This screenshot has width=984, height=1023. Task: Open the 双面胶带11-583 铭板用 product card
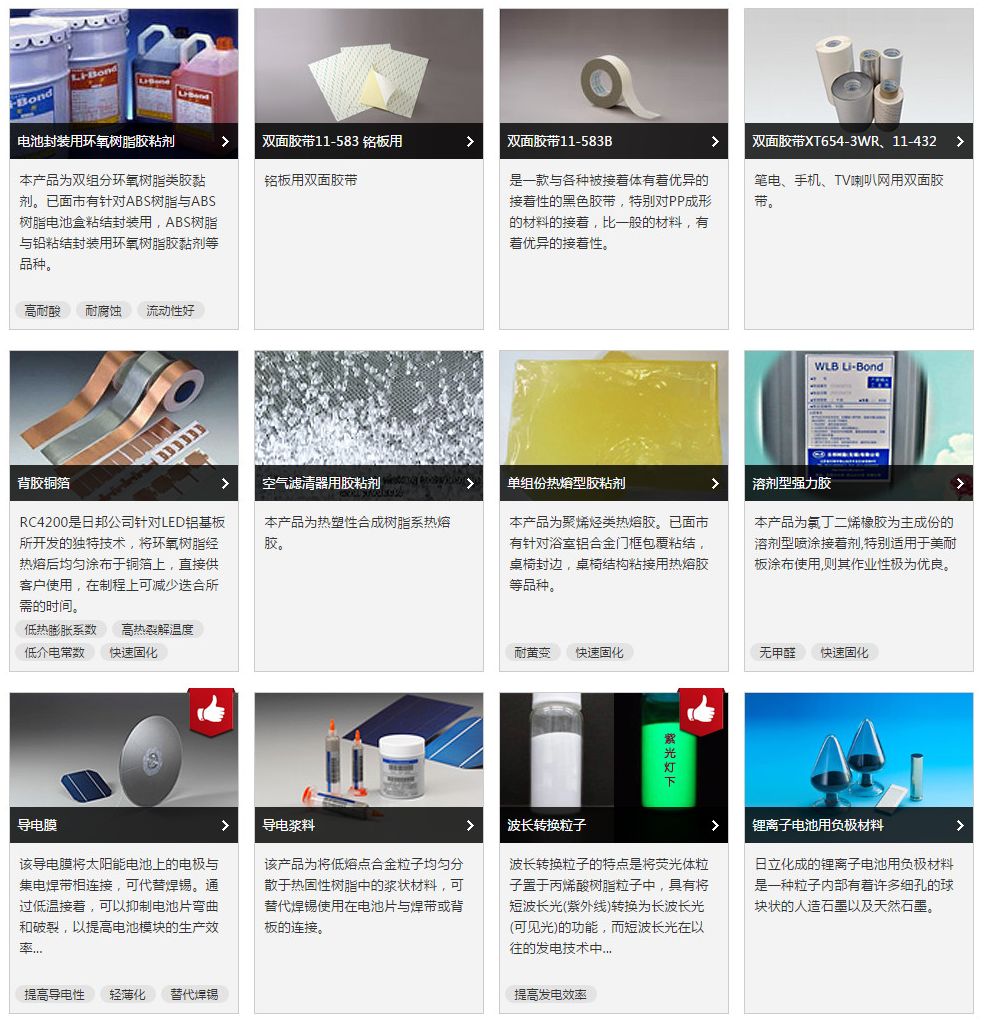tap(368, 141)
